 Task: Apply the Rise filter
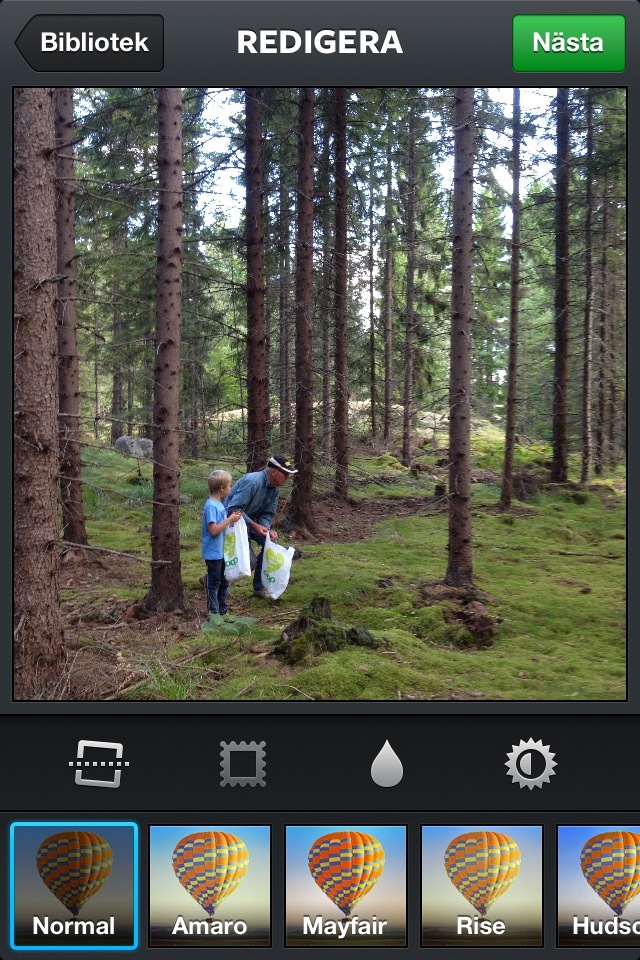click(482, 885)
